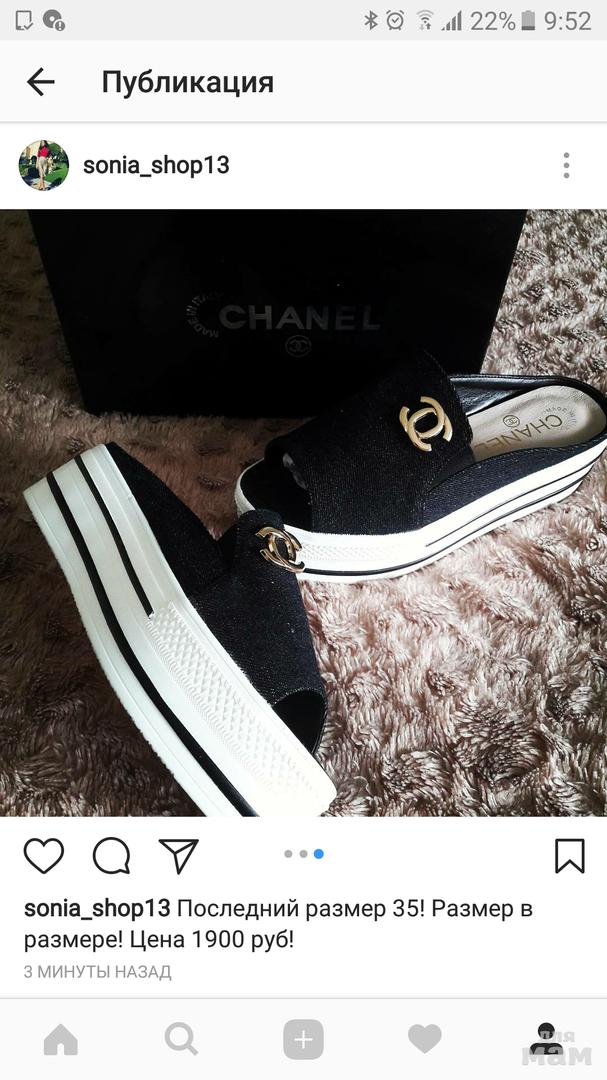607x1080 pixels.
Task: Go back from the Публикация screen
Action: [x=41, y=82]
